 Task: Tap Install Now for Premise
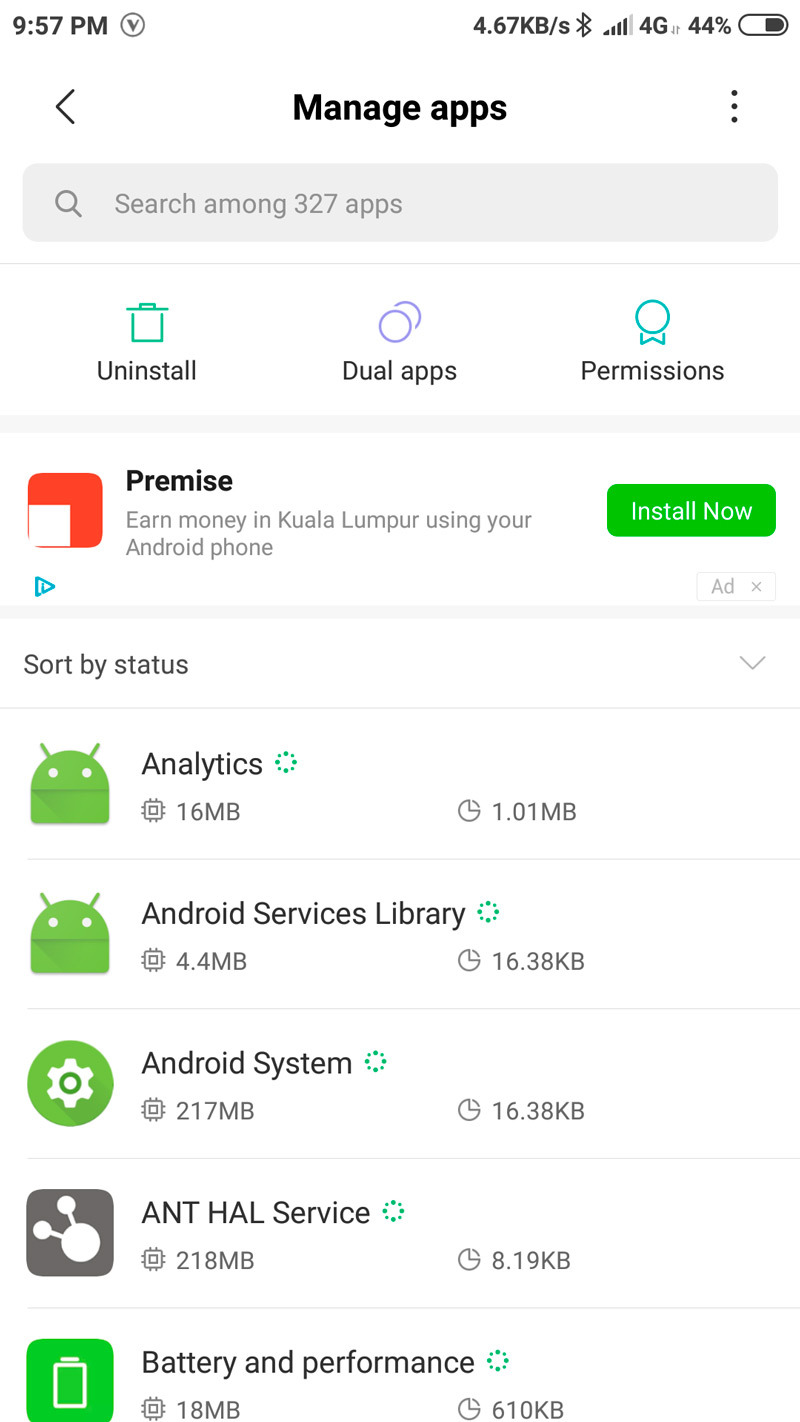click(x=691, y=511)
